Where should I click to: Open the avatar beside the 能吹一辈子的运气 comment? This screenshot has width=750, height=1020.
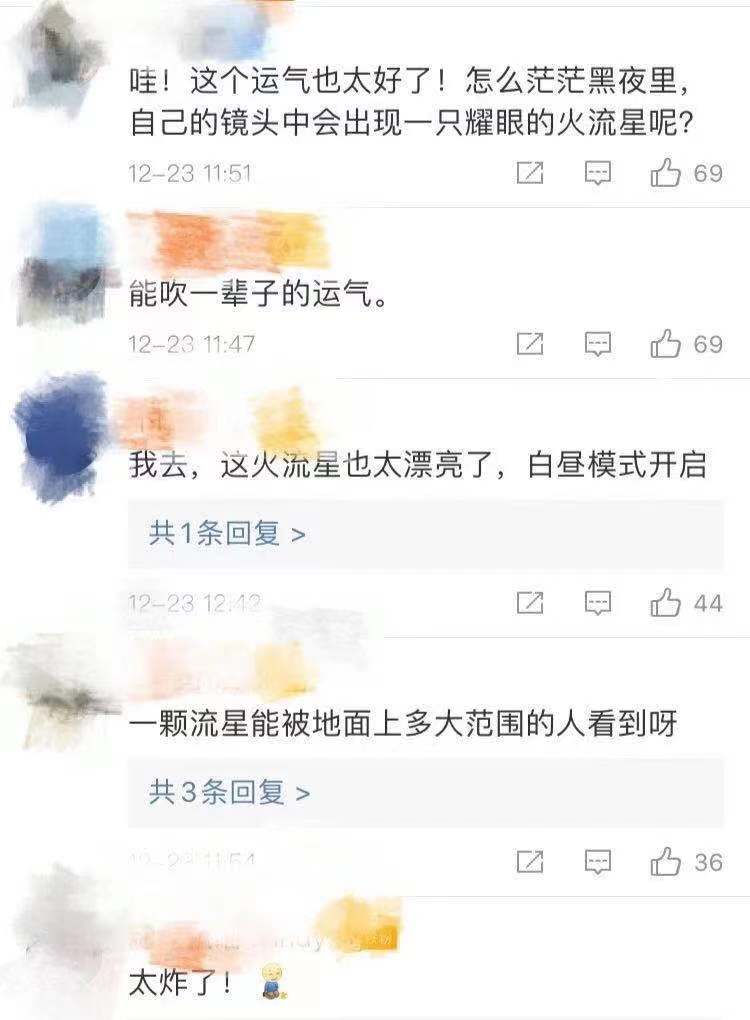(x=62, y=262)
